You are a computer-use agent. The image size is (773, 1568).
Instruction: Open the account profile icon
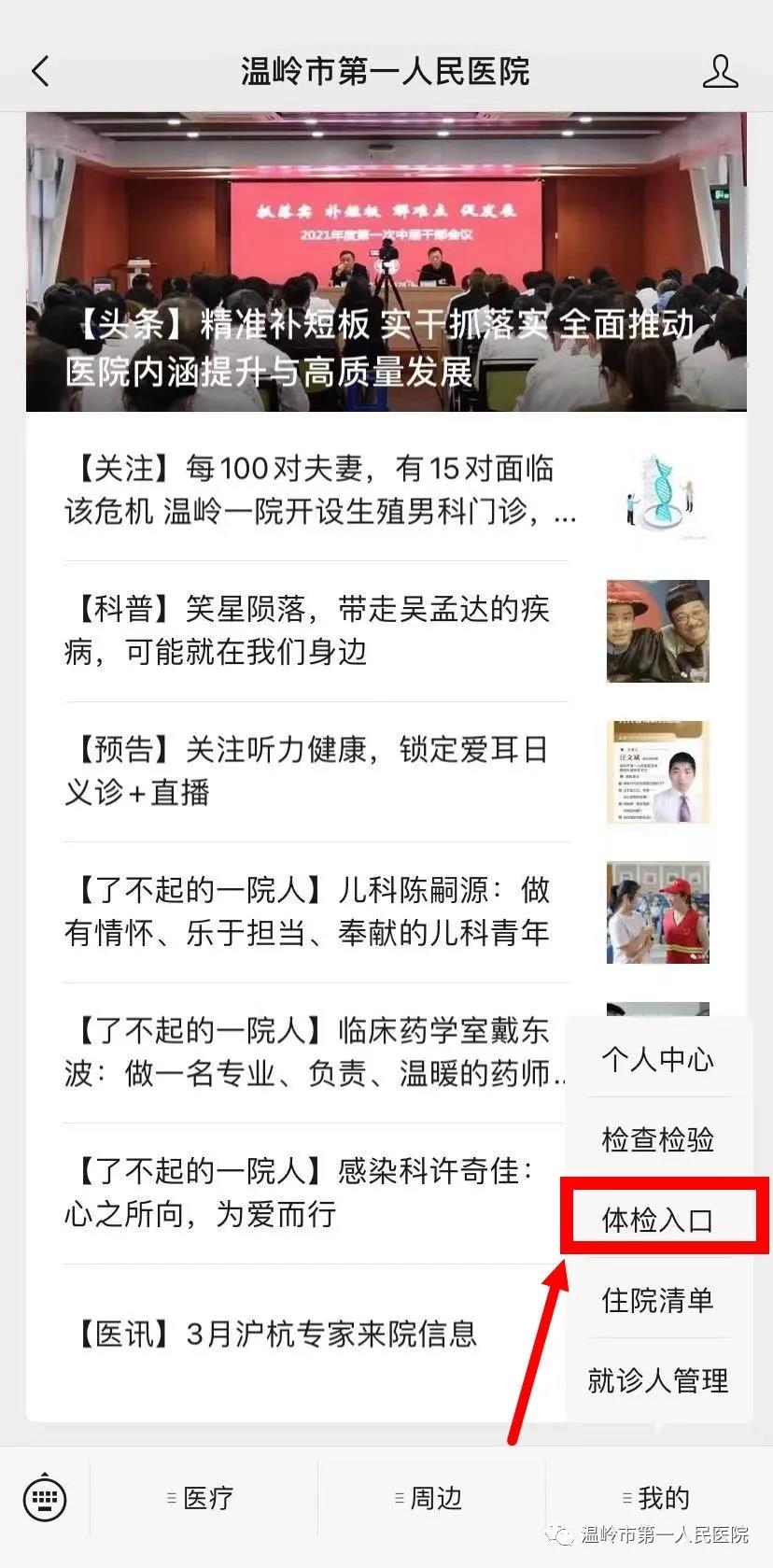click(x=719, y=72)
